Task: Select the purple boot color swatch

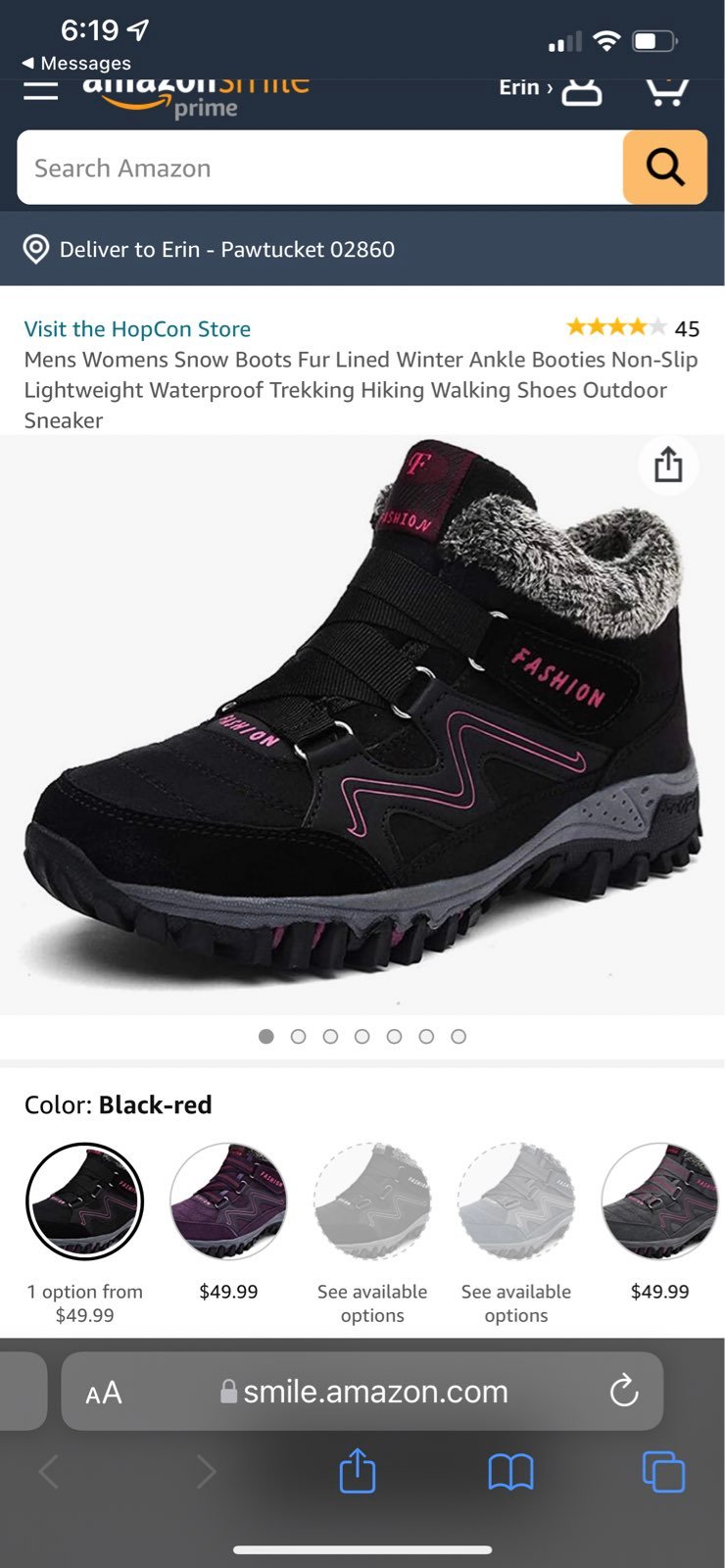Action: tap(228, 1200)
